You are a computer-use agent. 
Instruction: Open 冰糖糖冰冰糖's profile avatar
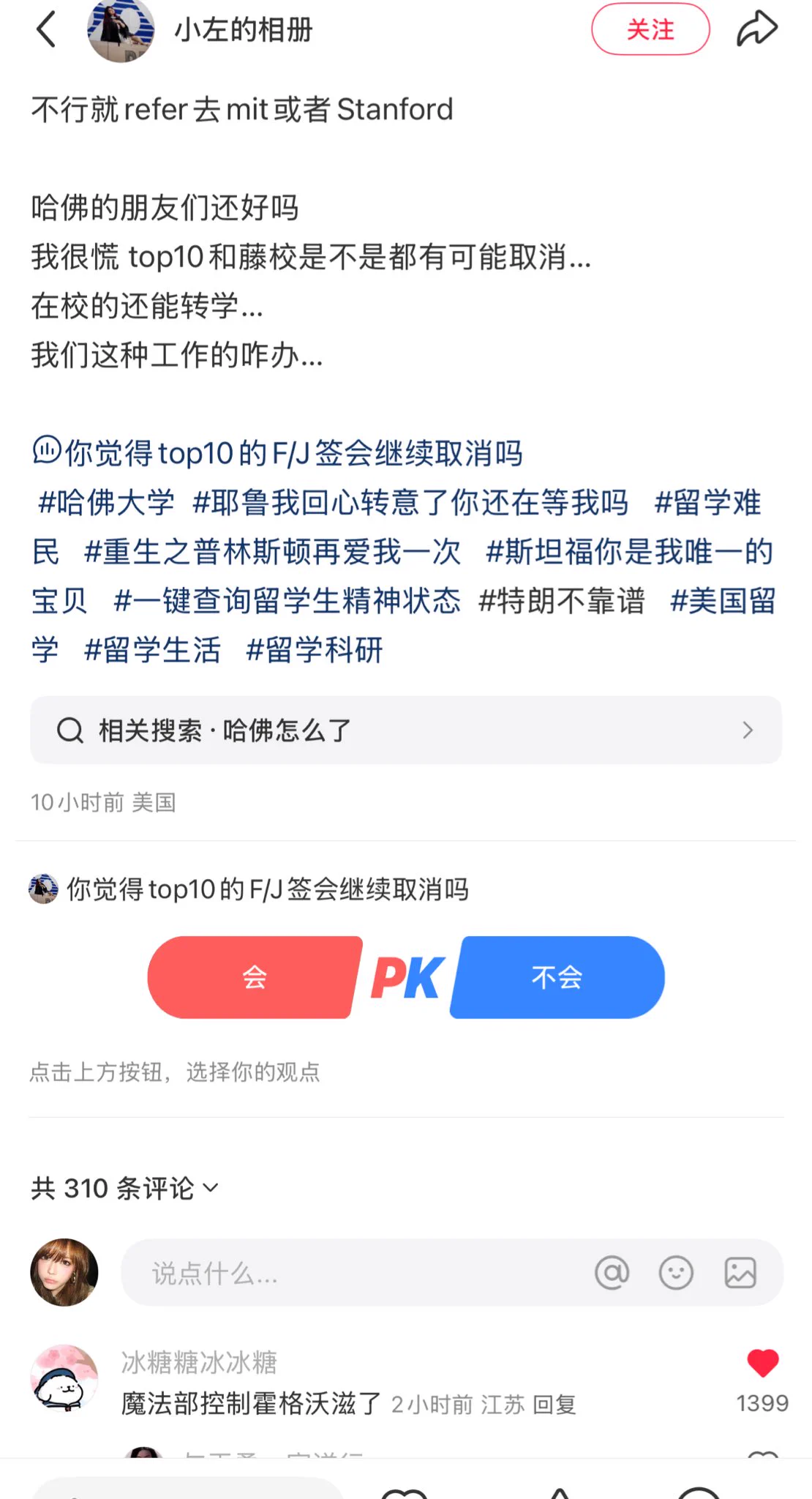(x=64, y=1378)
